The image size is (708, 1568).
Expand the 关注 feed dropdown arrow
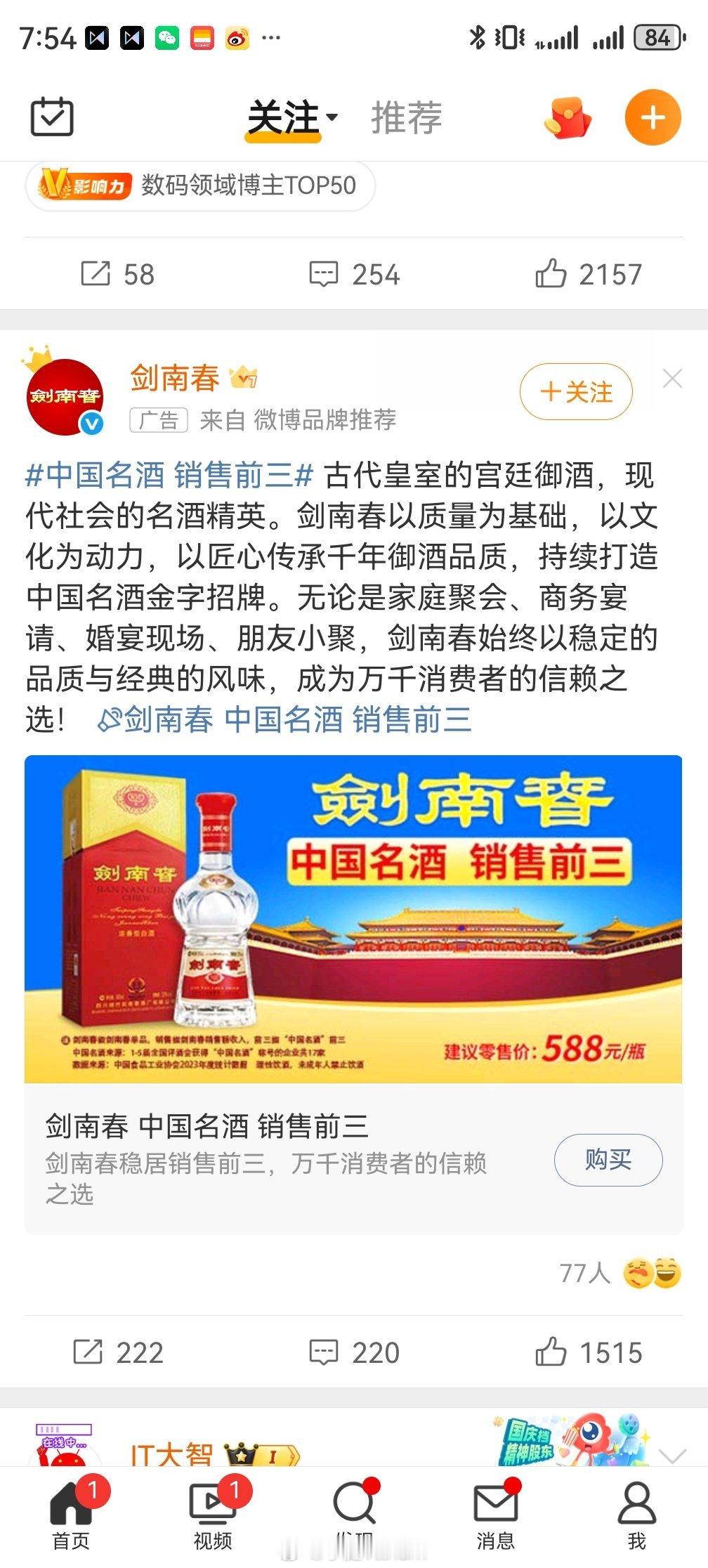(x=333, y=118)
